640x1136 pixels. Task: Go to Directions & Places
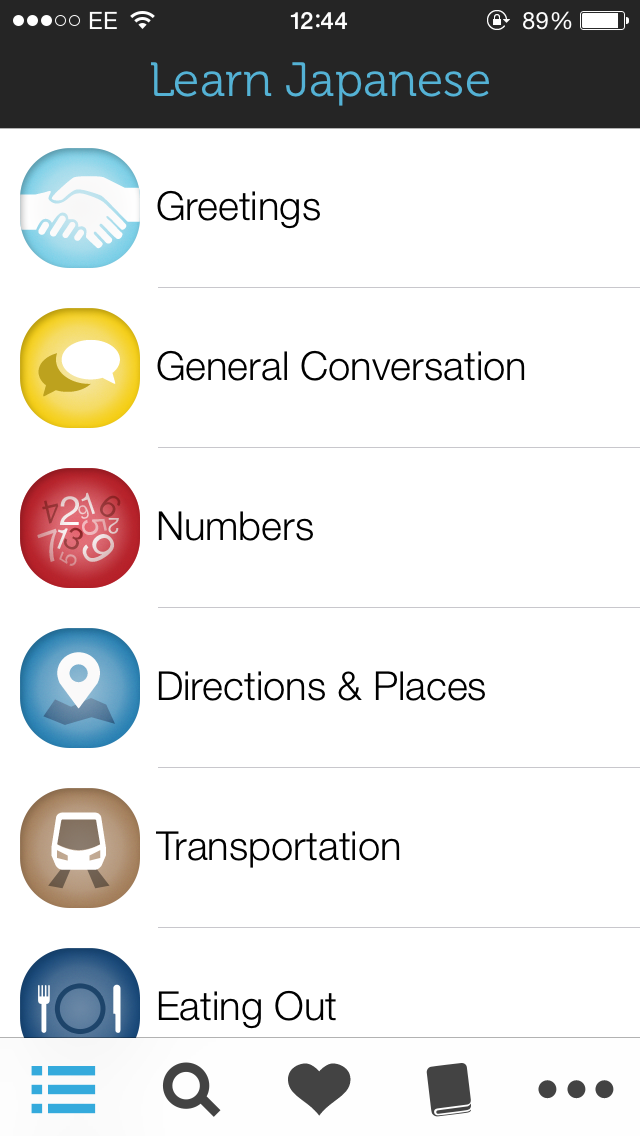[320, 688]
